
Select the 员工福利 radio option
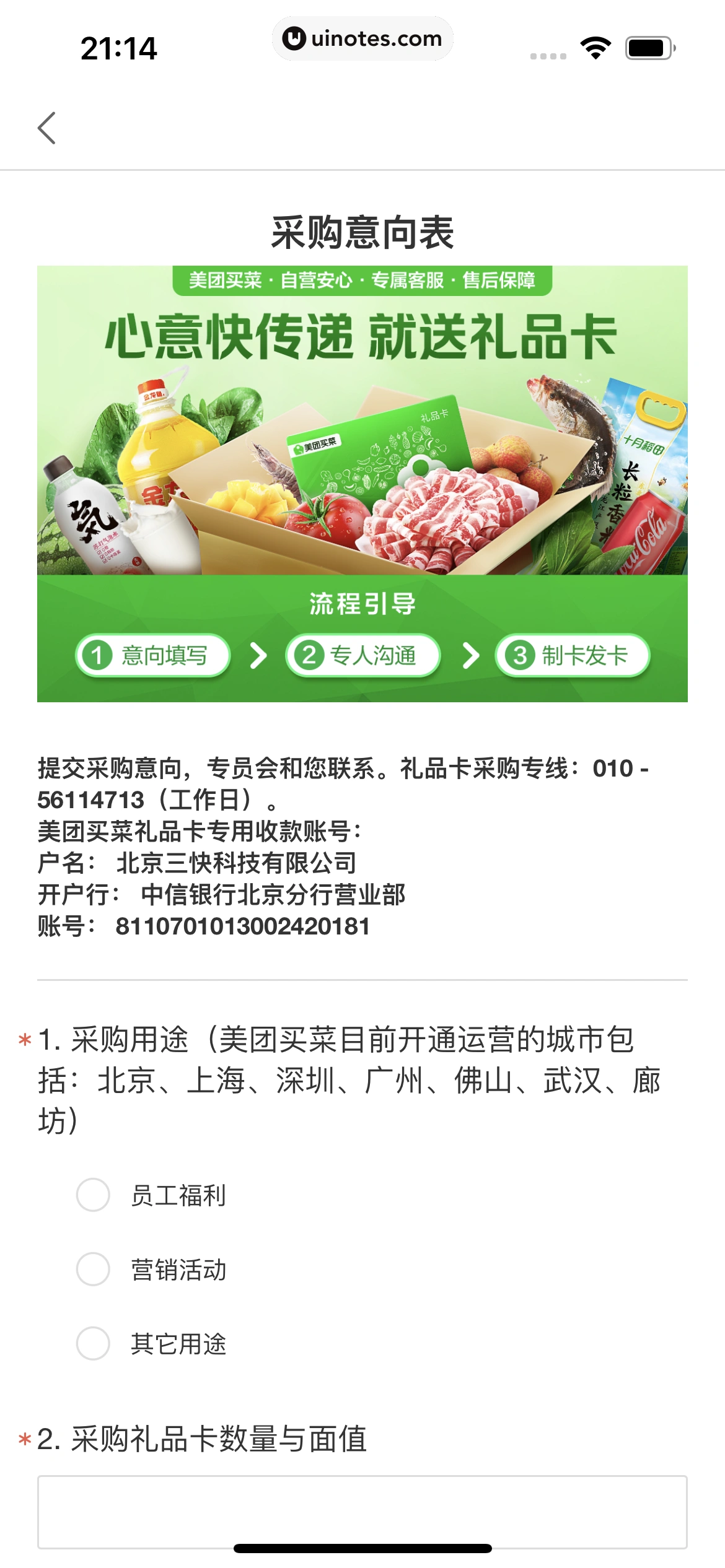click(93, 1195)
